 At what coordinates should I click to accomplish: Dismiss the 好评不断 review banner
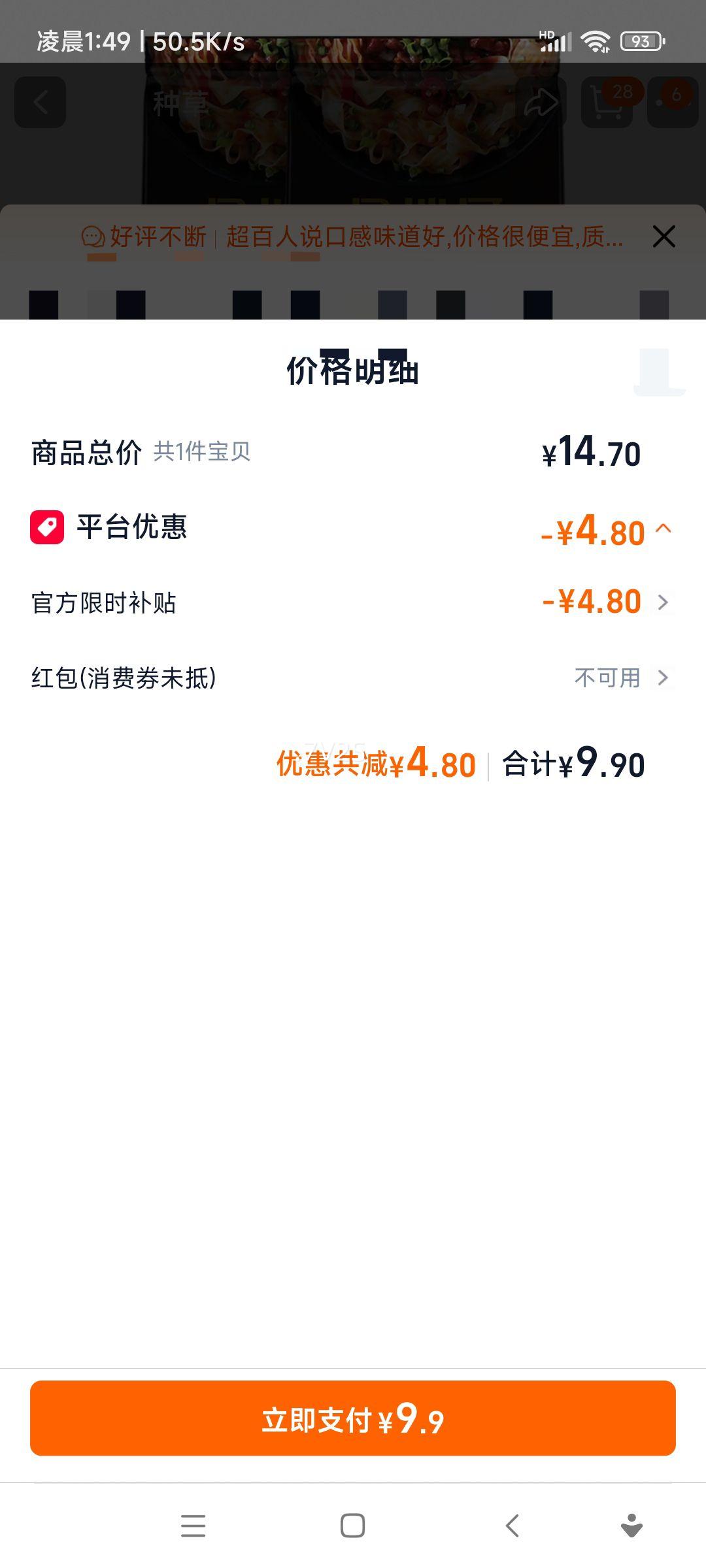(664, 237)
